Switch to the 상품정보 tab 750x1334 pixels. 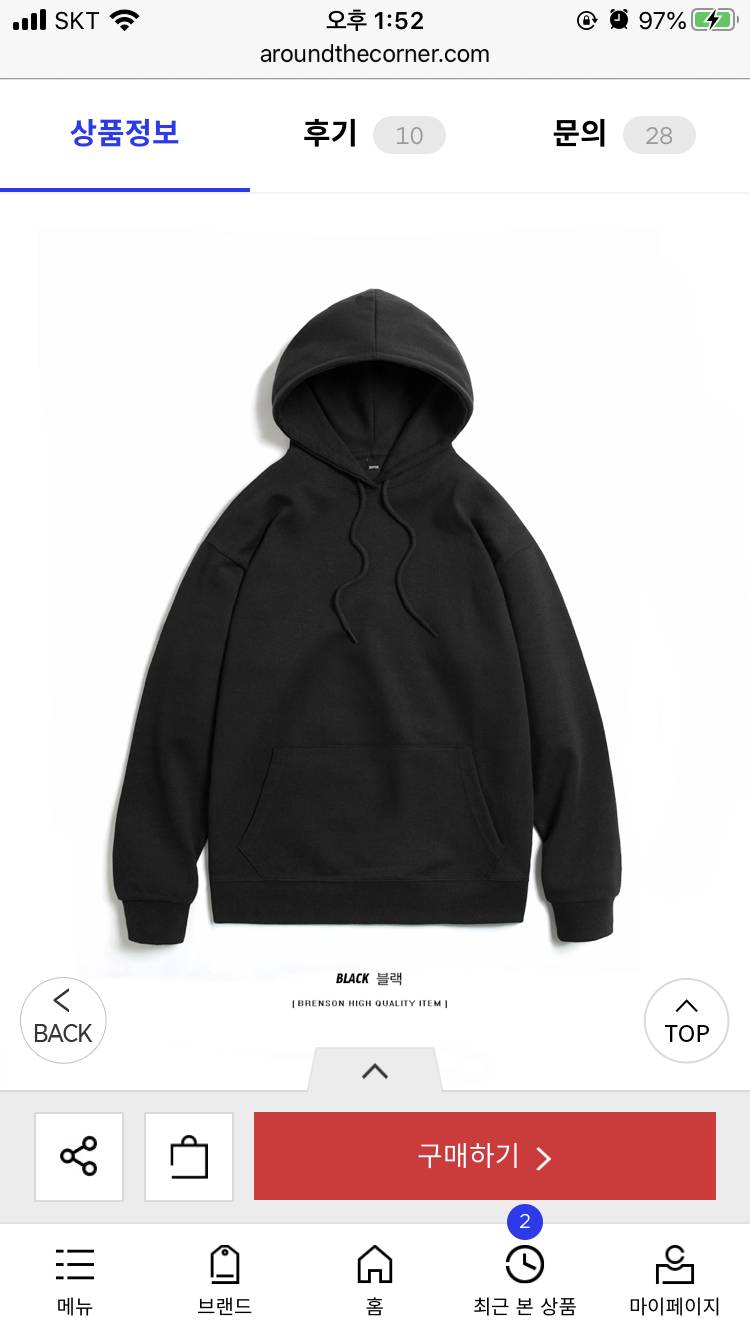coord(125,134)
